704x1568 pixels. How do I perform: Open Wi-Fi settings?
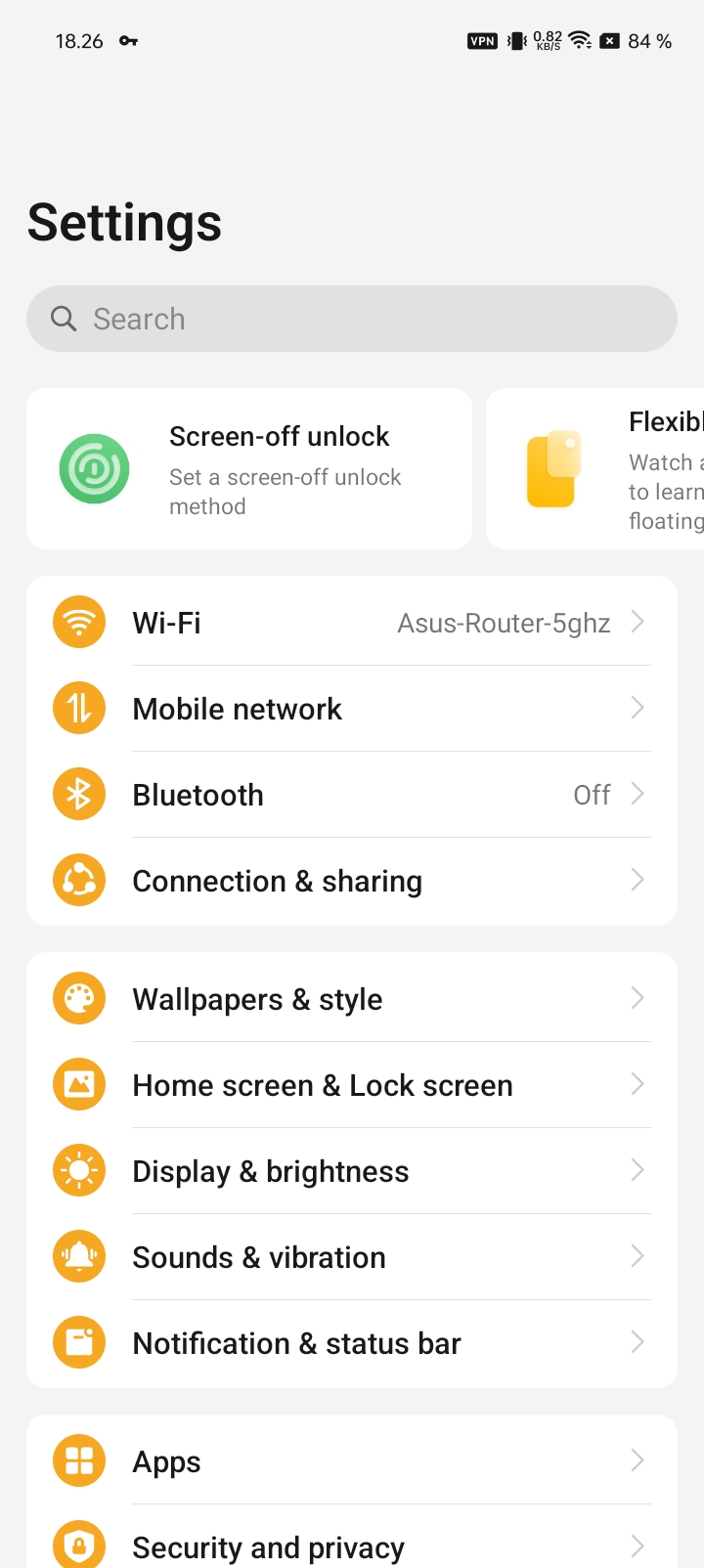tap(352, 623)
